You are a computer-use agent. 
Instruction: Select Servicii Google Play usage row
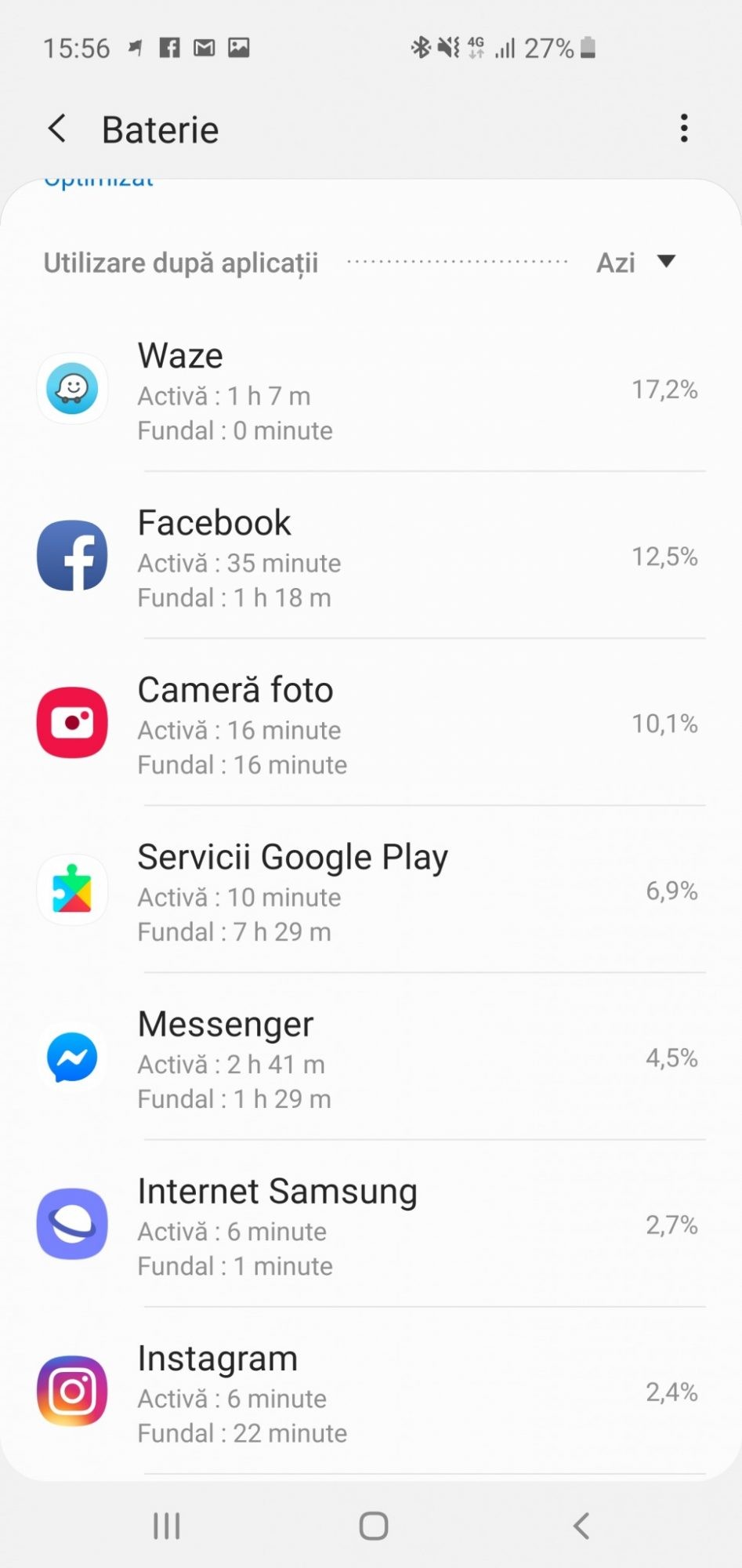368,891
